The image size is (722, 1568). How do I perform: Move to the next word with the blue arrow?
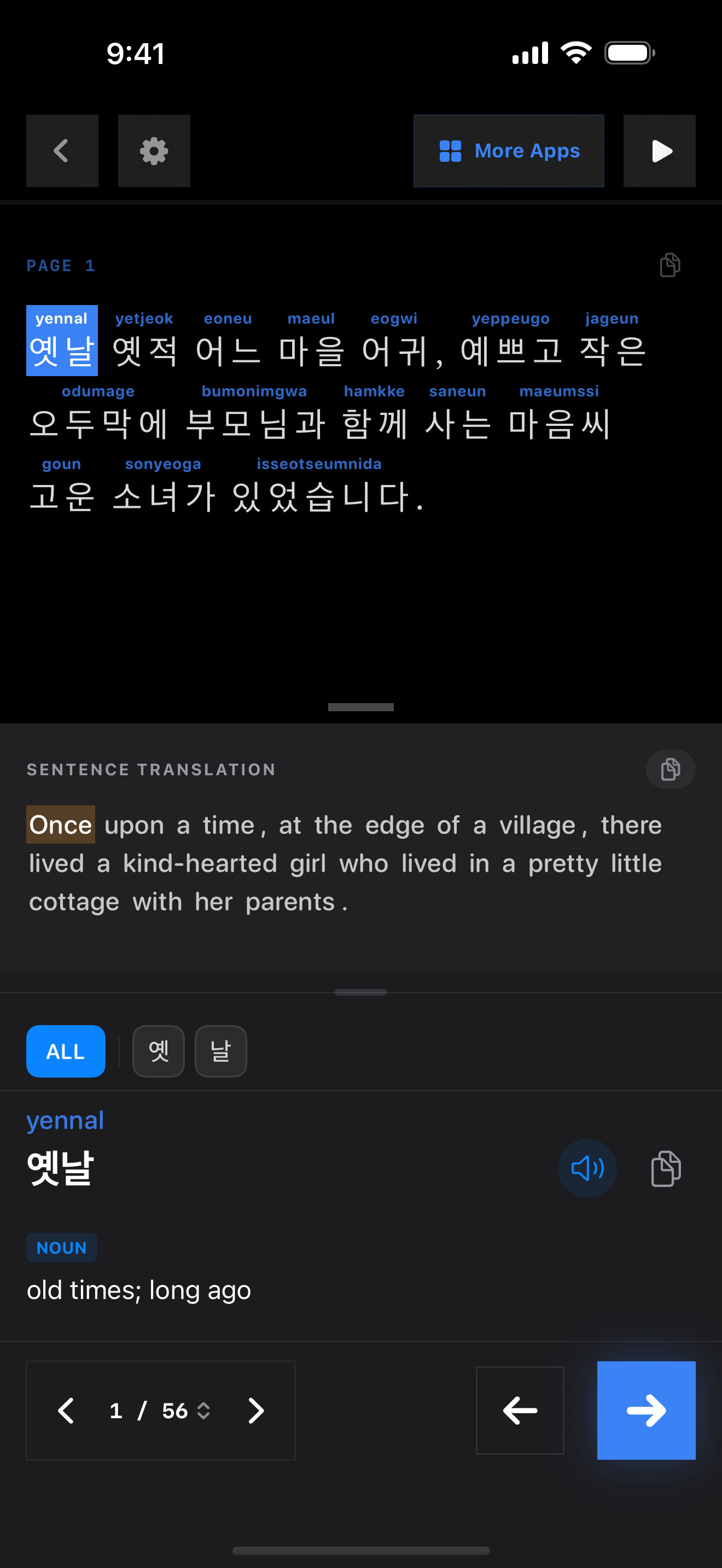(x=646, y=1411)
